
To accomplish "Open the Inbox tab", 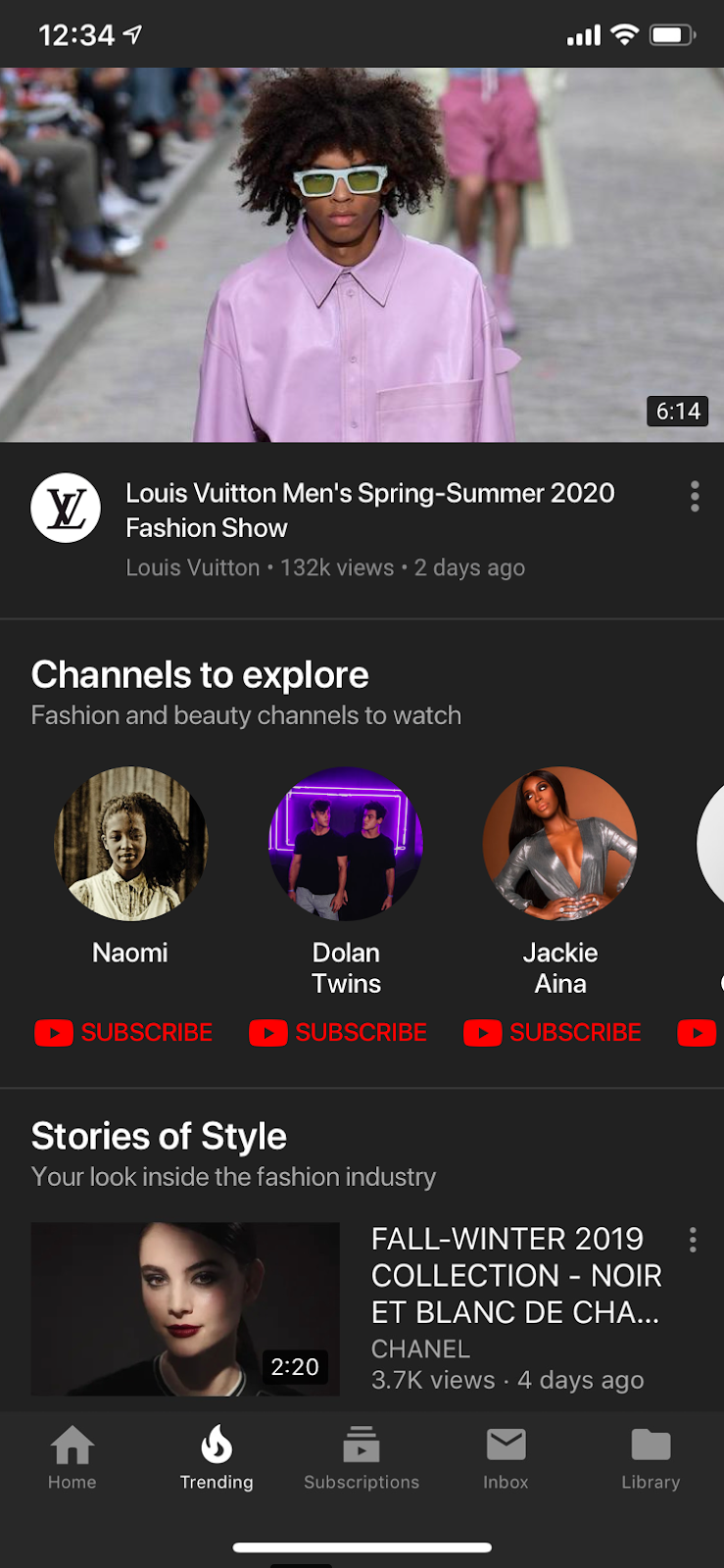I will 506,1457.
